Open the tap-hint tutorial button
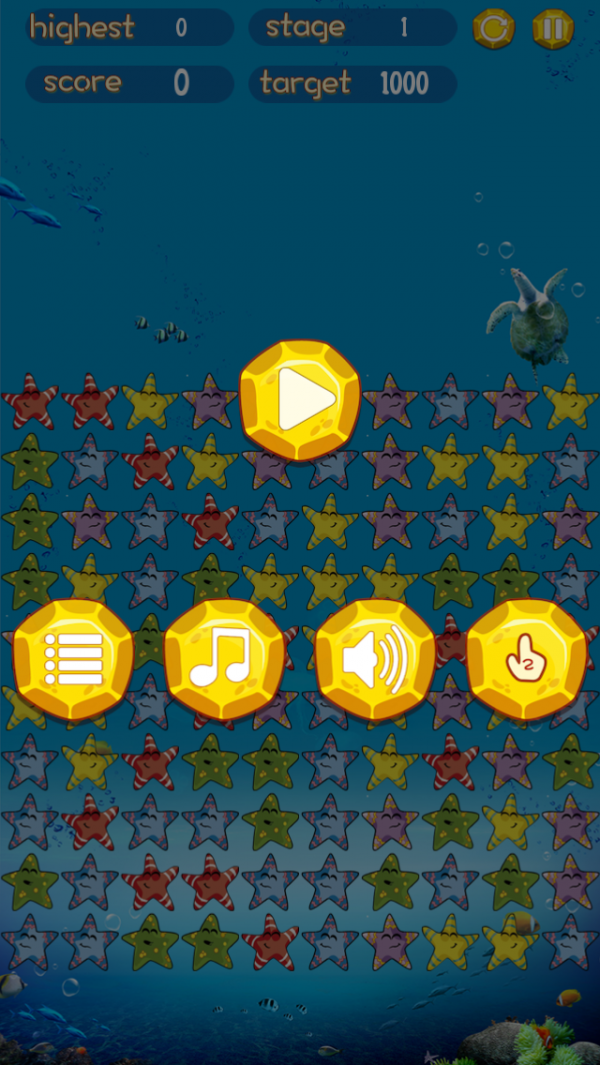 (x=526, y=659)
